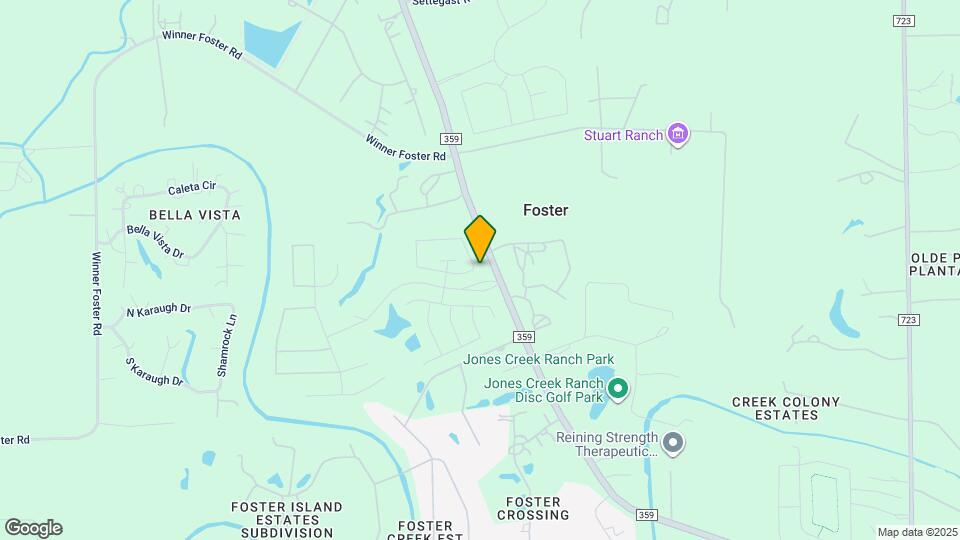Tap the orange location marker near Foster

480,238
